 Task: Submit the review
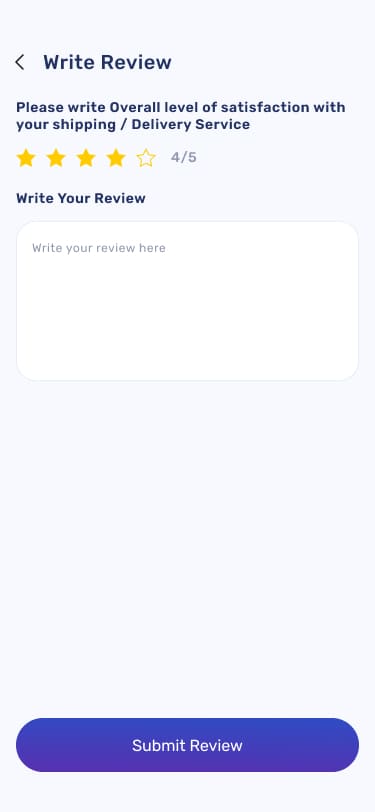pyautogui.click(x=188, y=745)
